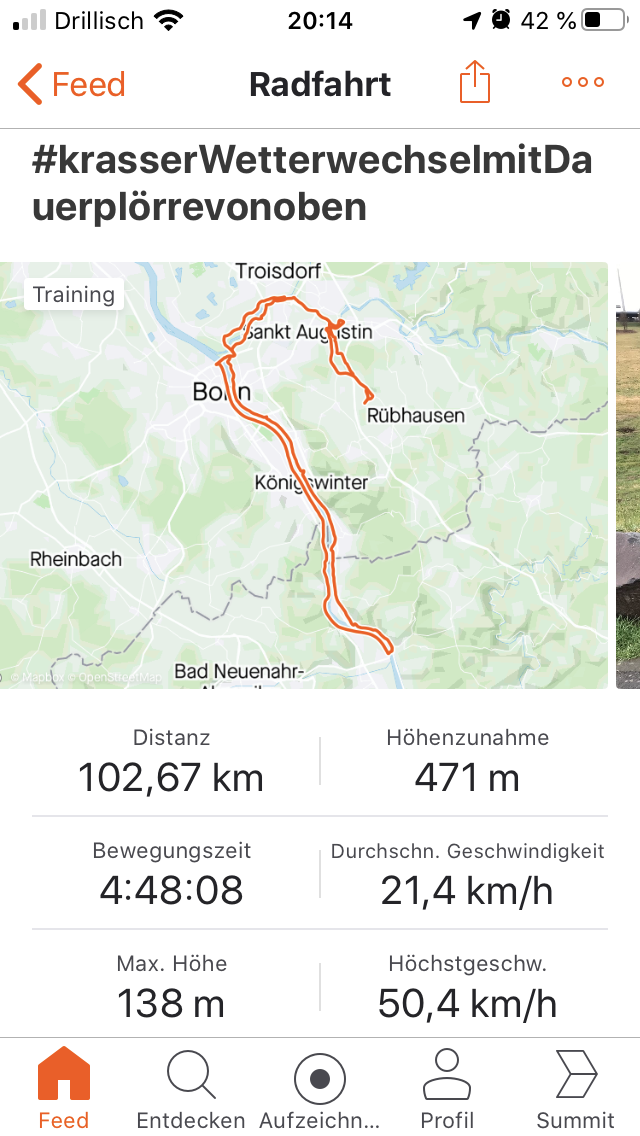640x1136 pixels.
Task: Open the Summit tab
Action: coord(576,1089)
